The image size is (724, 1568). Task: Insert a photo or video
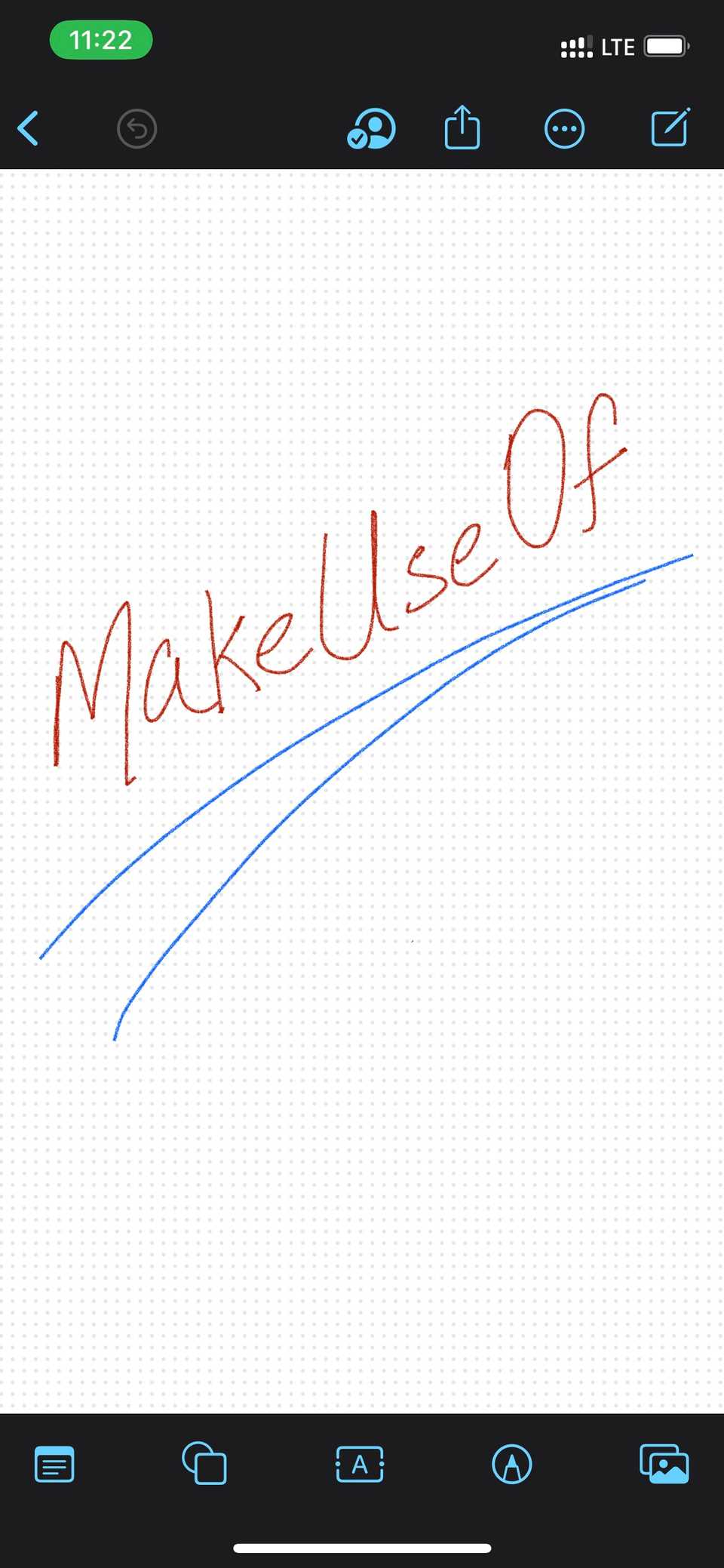pyautogui.click(x=664, y=1465)
